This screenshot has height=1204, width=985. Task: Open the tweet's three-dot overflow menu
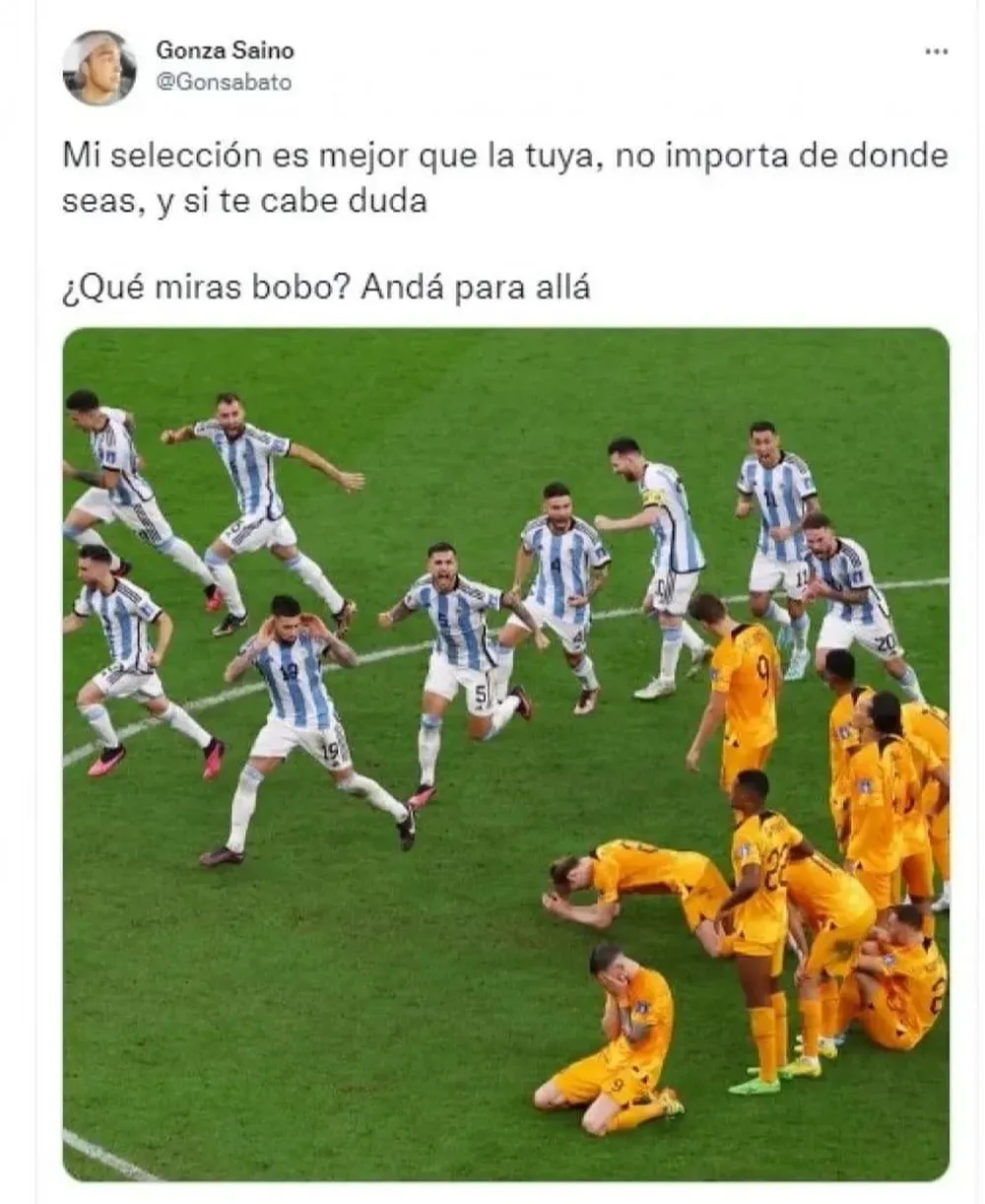[936, 51]
